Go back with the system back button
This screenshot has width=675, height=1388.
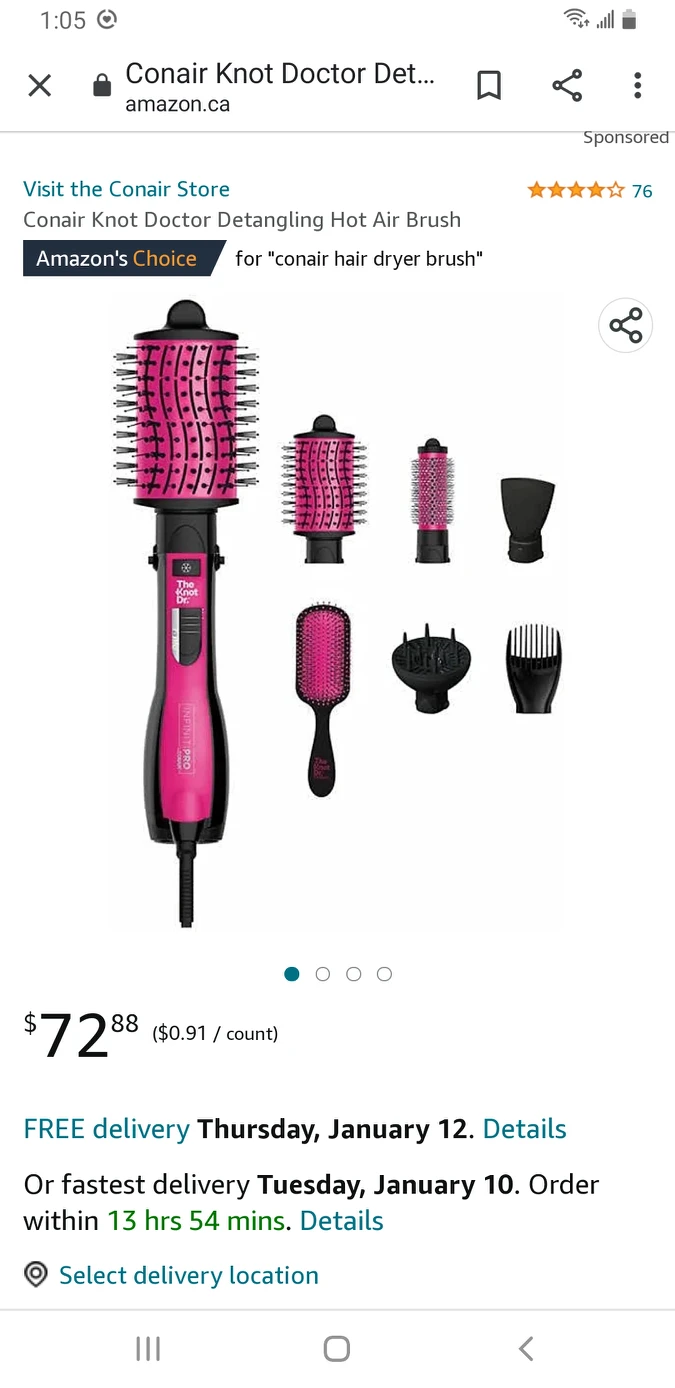tap(526, 1348)
